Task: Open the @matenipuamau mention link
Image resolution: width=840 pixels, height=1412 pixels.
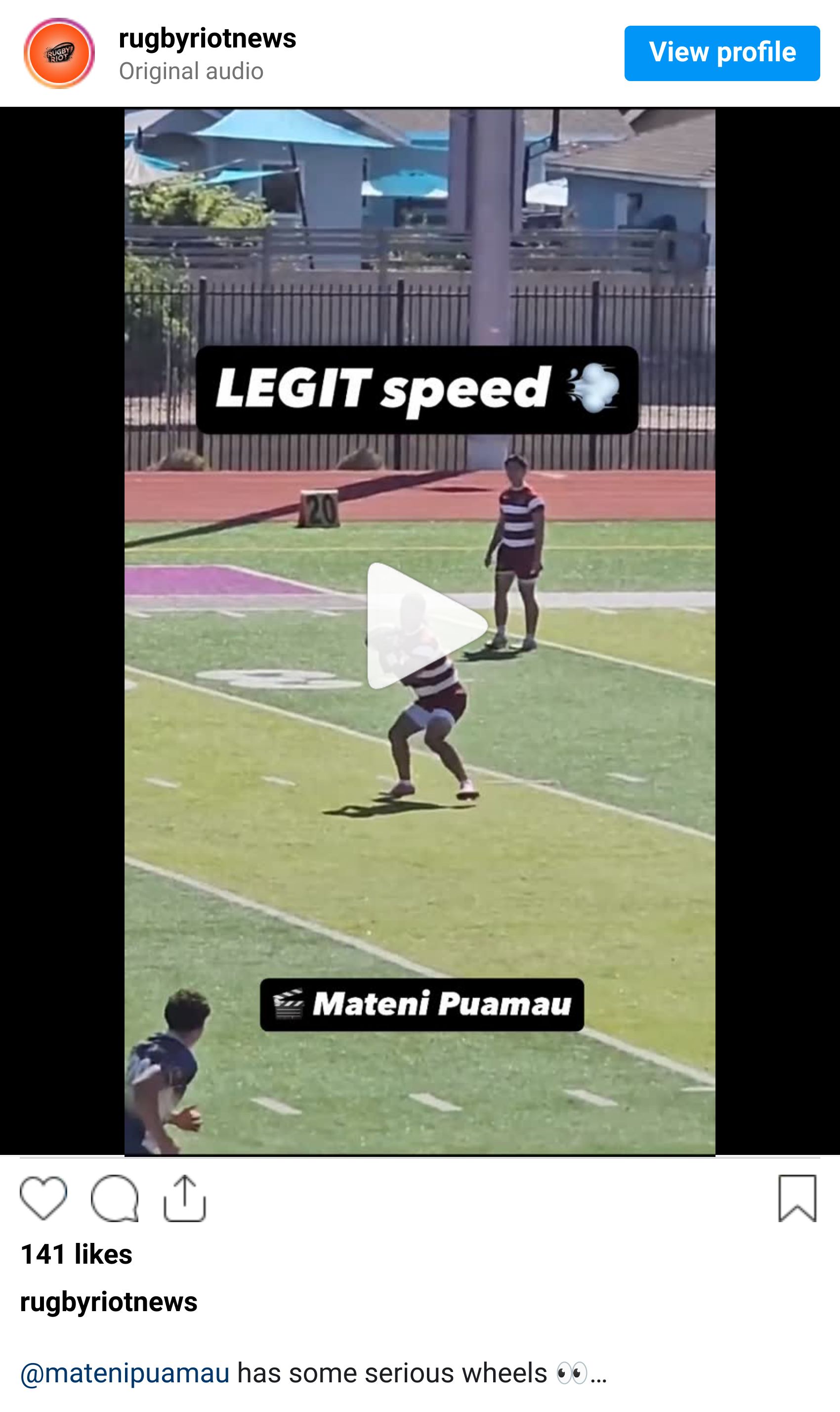Action: click(x=125, y=1373)
